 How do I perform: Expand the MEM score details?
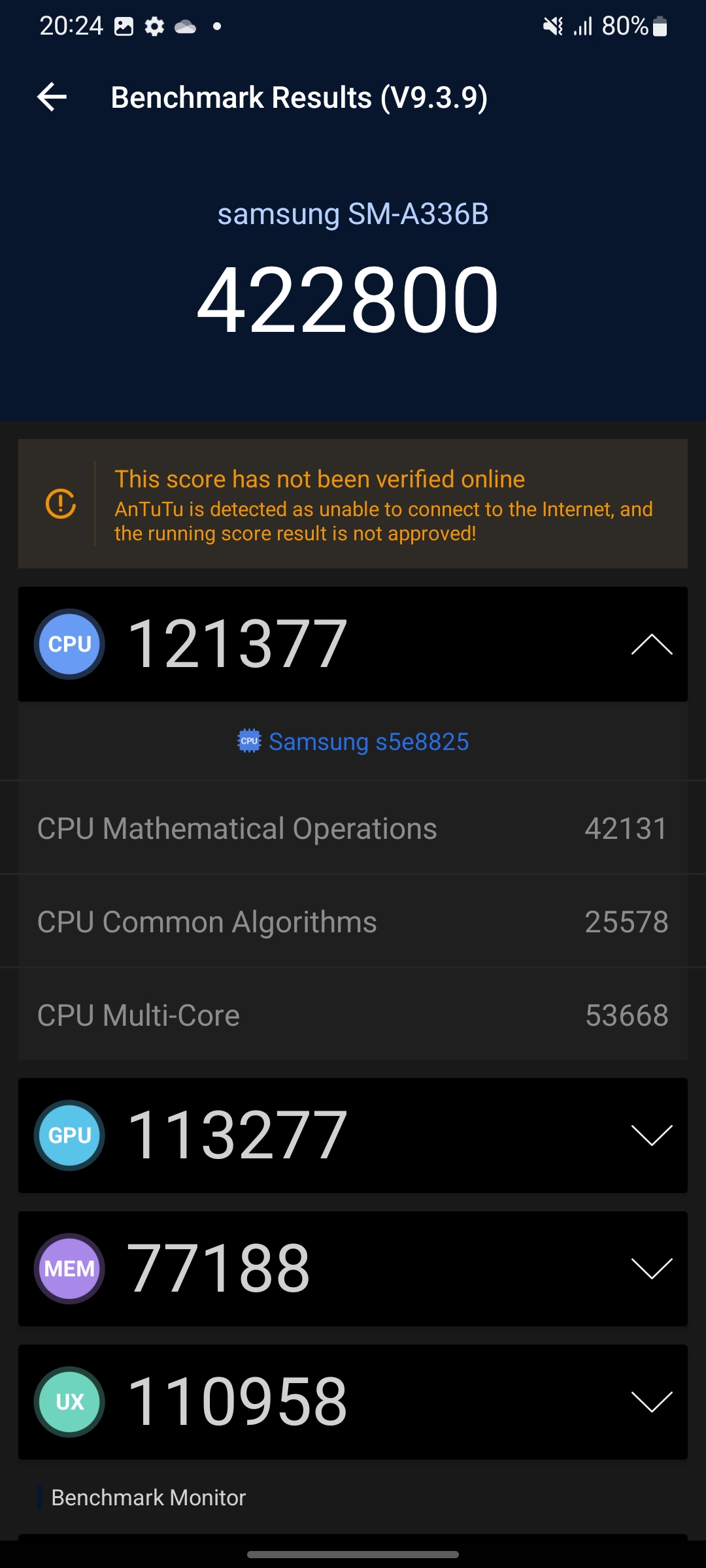tap(651, 1269)
